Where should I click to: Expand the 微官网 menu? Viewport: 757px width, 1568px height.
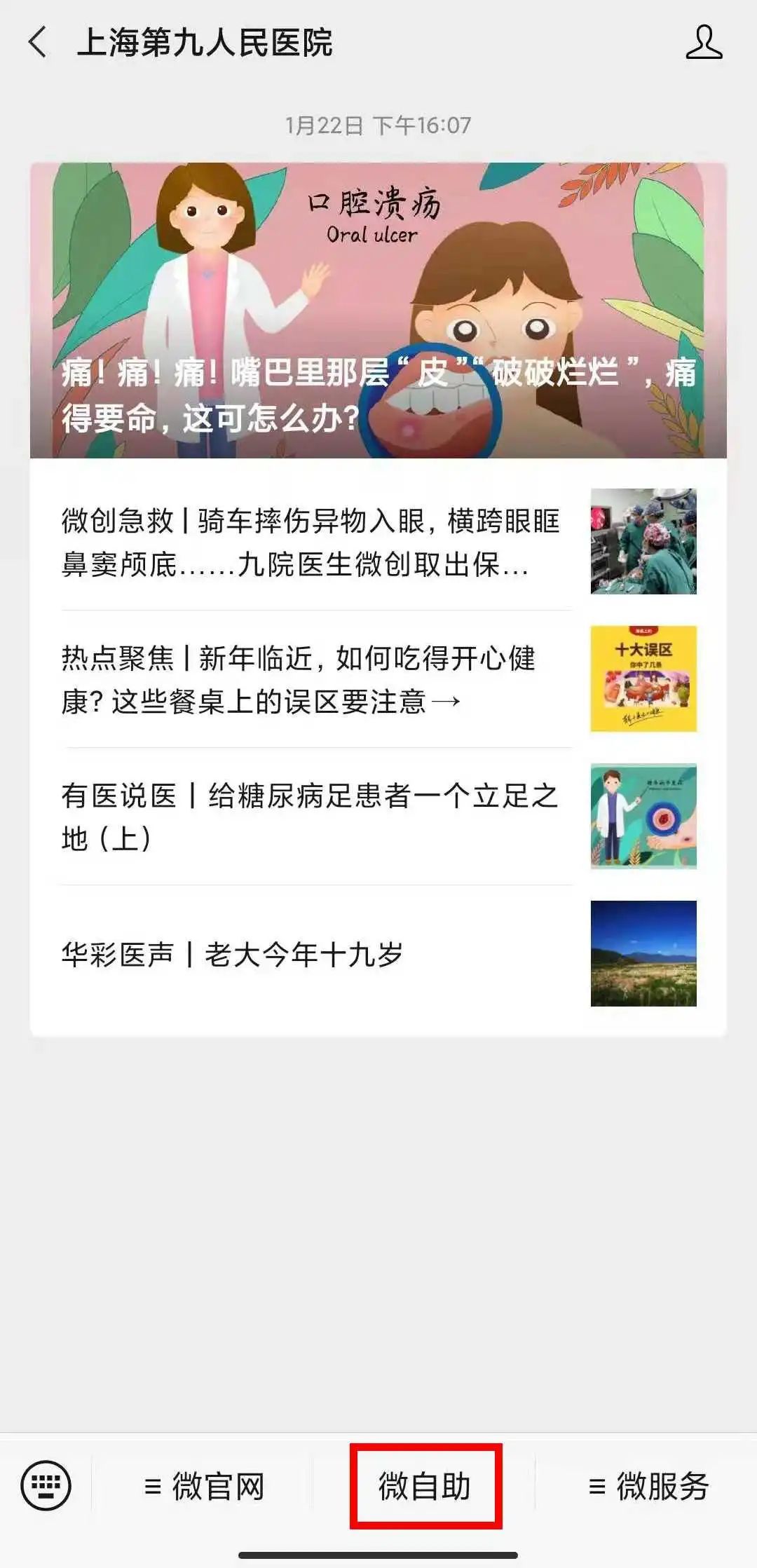coord(204,1486)
